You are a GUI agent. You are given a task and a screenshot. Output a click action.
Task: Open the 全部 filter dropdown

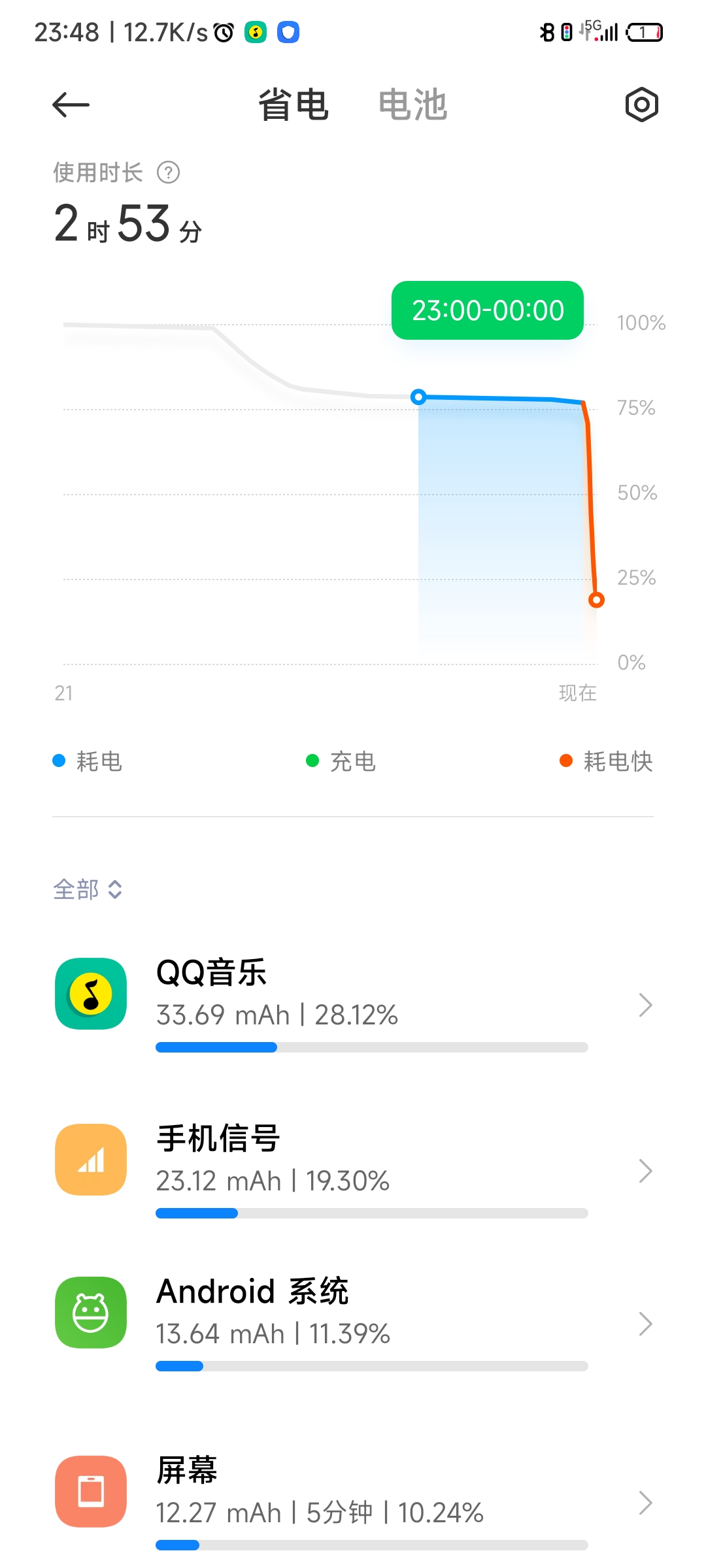(88, 889)
